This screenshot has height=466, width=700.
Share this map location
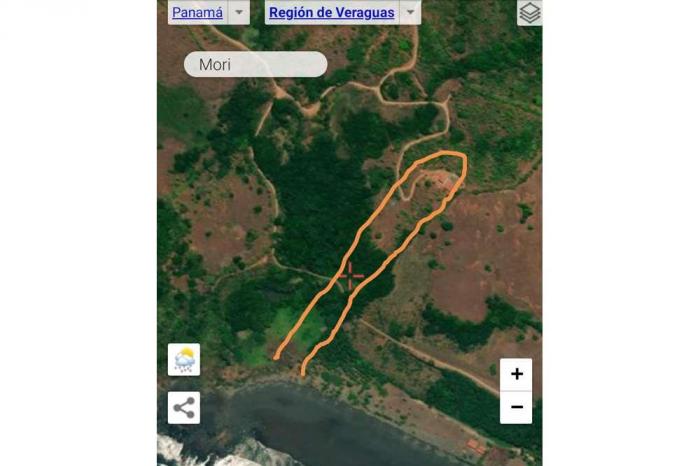[184, 407]
